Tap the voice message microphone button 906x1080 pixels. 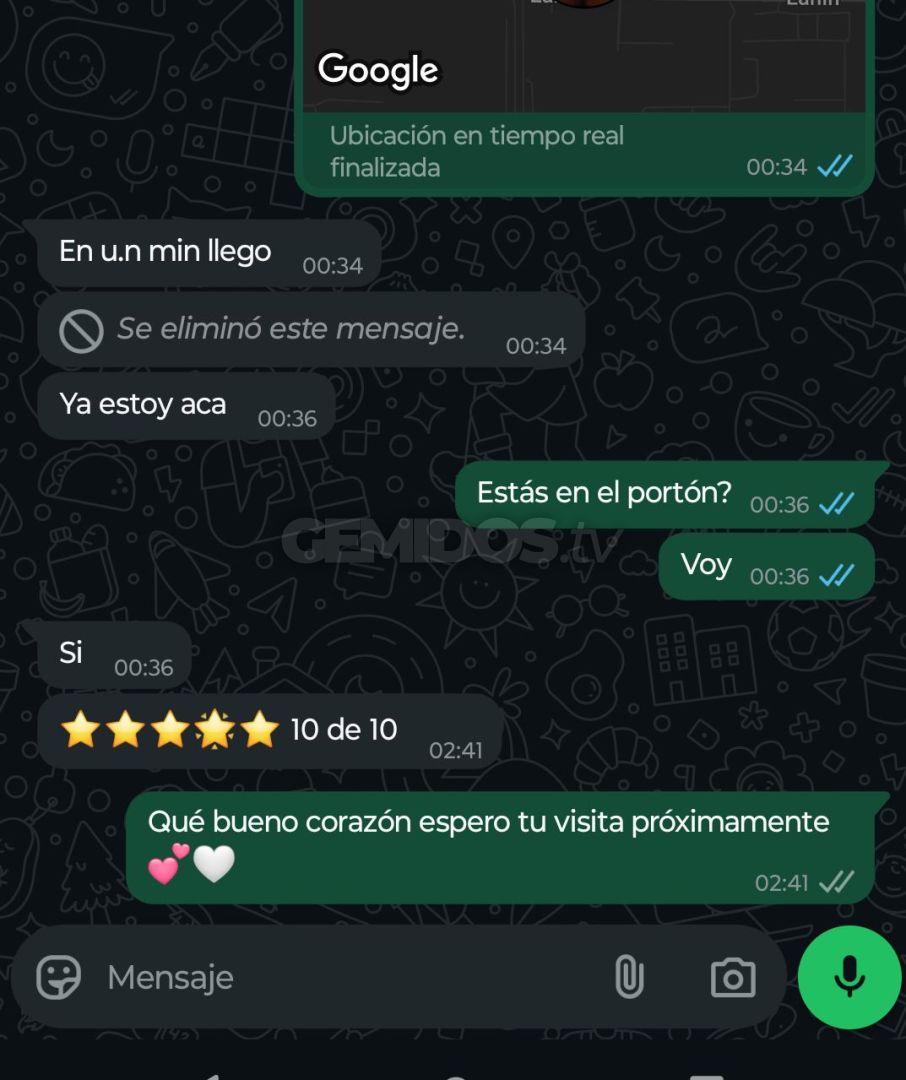click(850, 977)
